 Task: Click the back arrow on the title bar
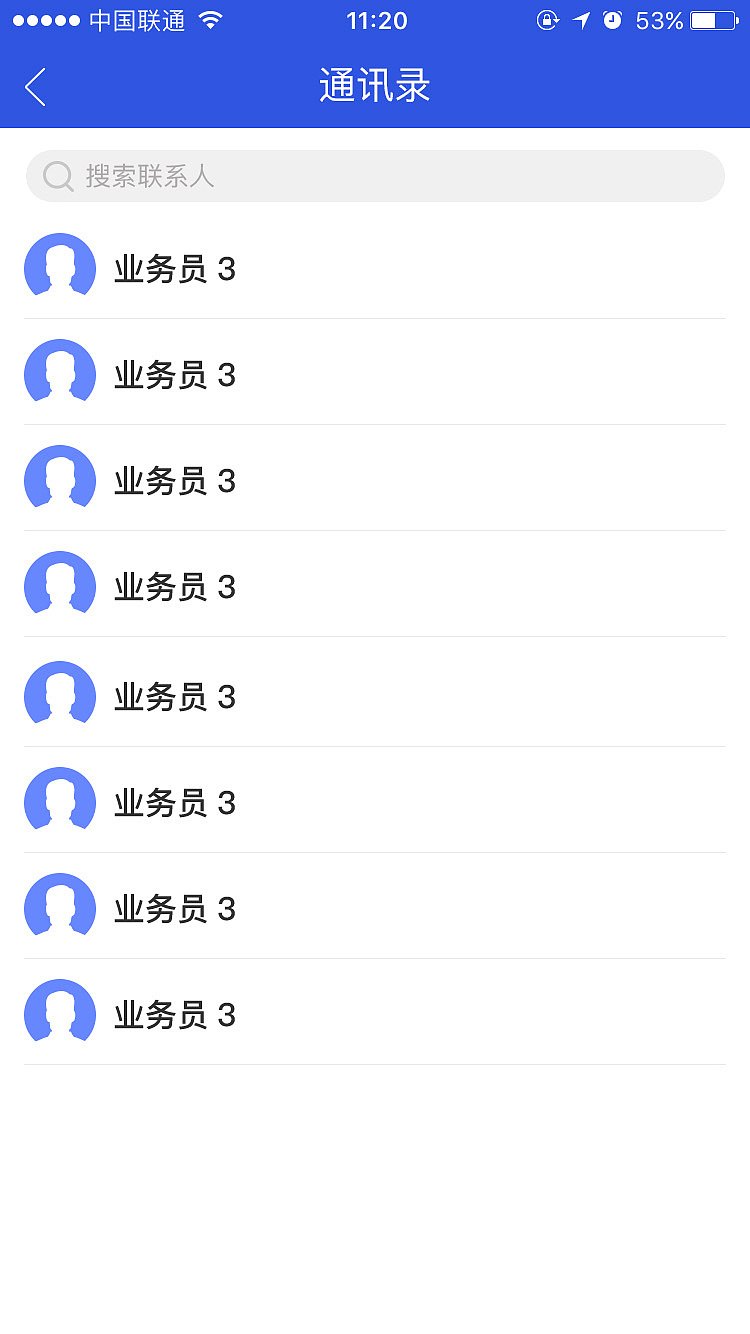click(x=35, y=88)
